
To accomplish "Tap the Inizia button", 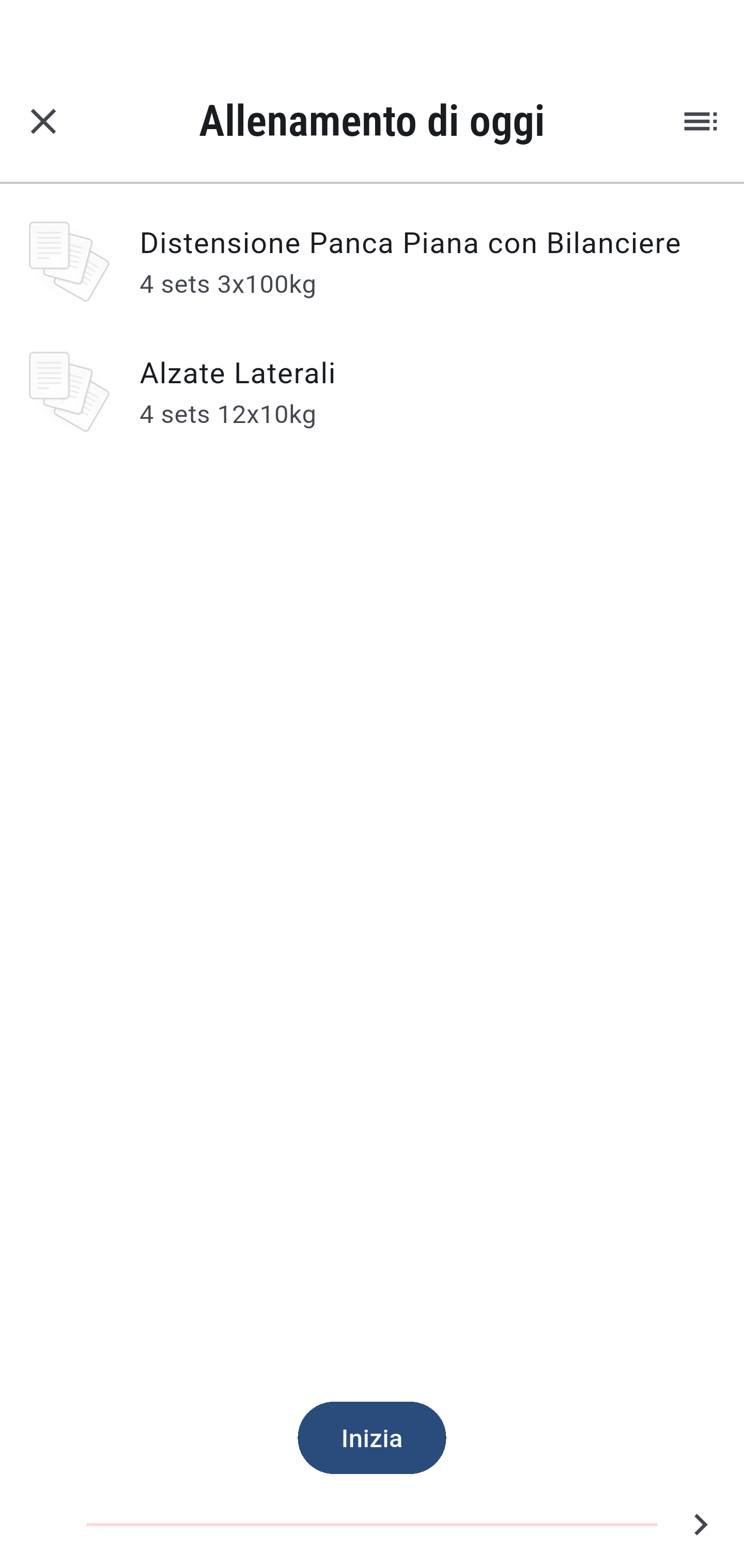I will [371, 1438].
